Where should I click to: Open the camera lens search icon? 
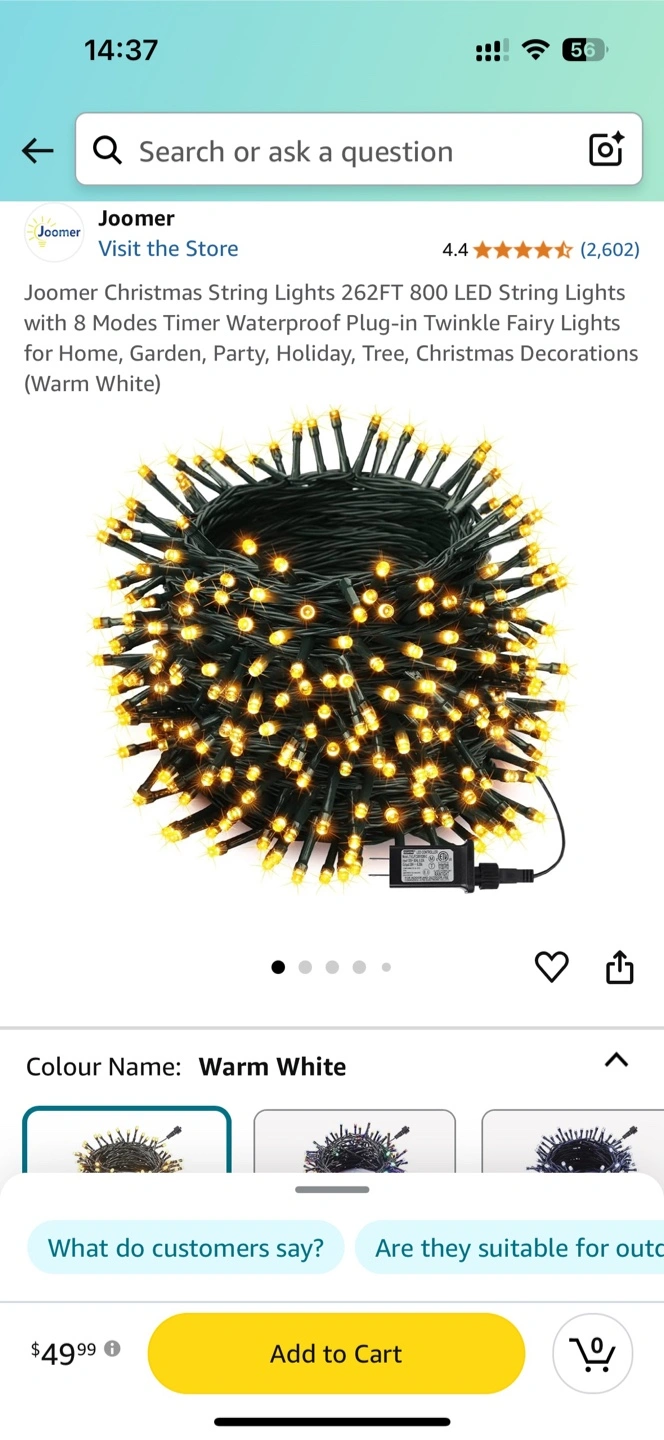pos(606,150)
